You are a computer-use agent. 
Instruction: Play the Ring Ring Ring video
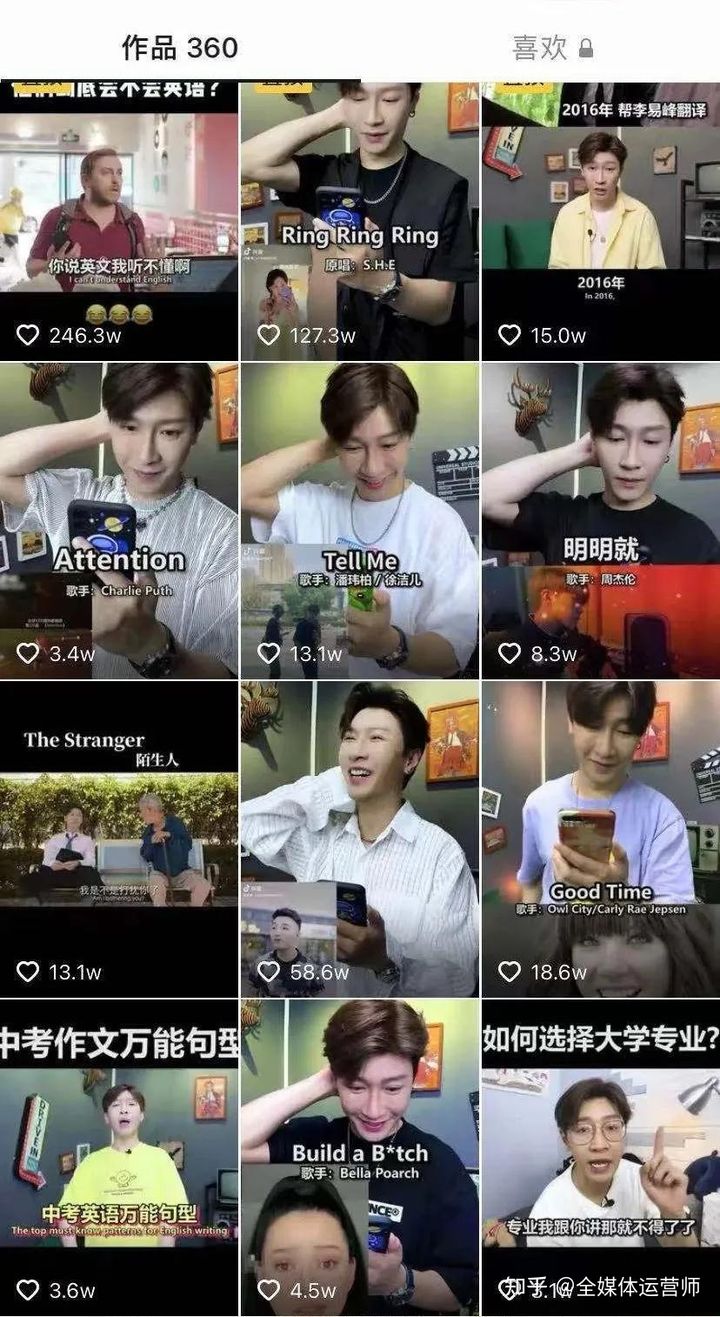click(x=360, y=220)
